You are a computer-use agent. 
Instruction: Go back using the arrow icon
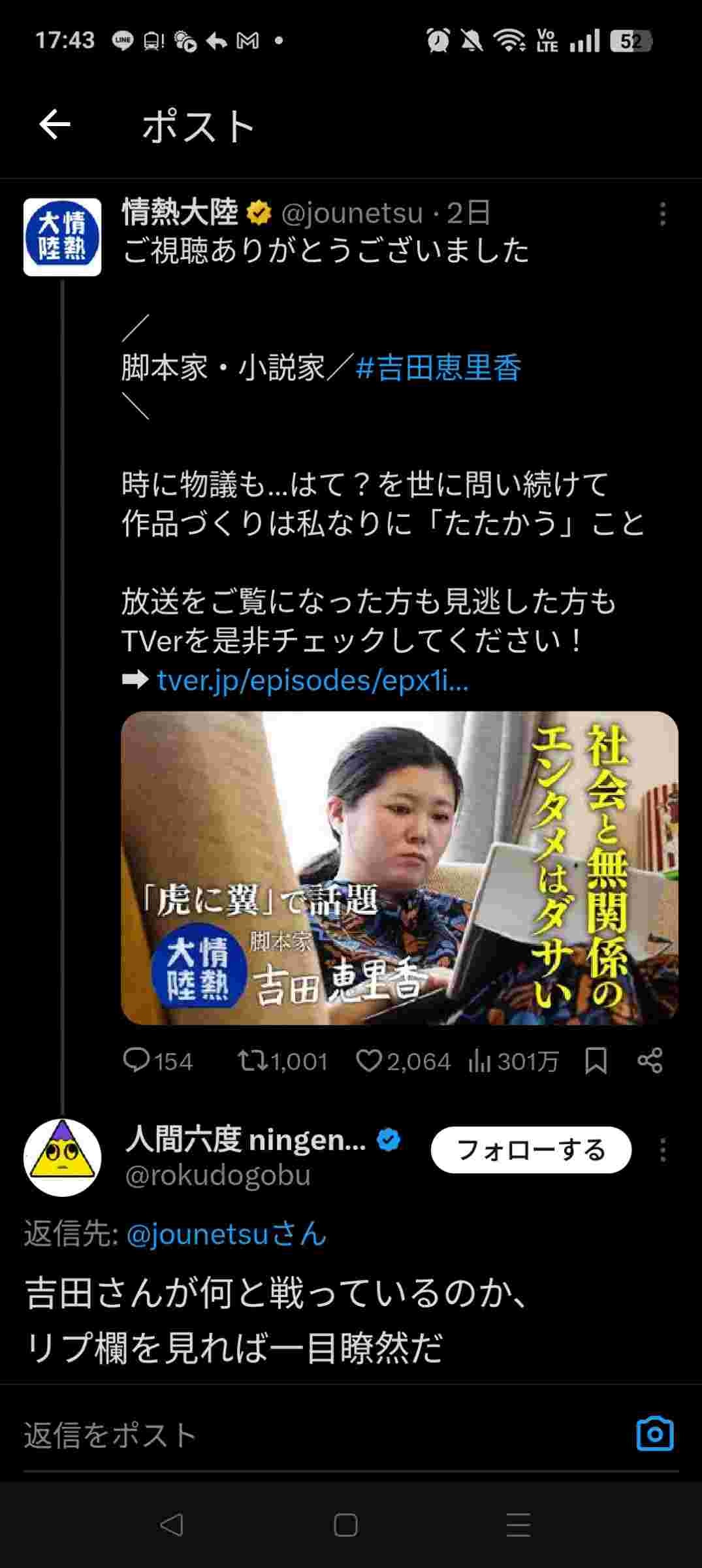click(54, 125)
